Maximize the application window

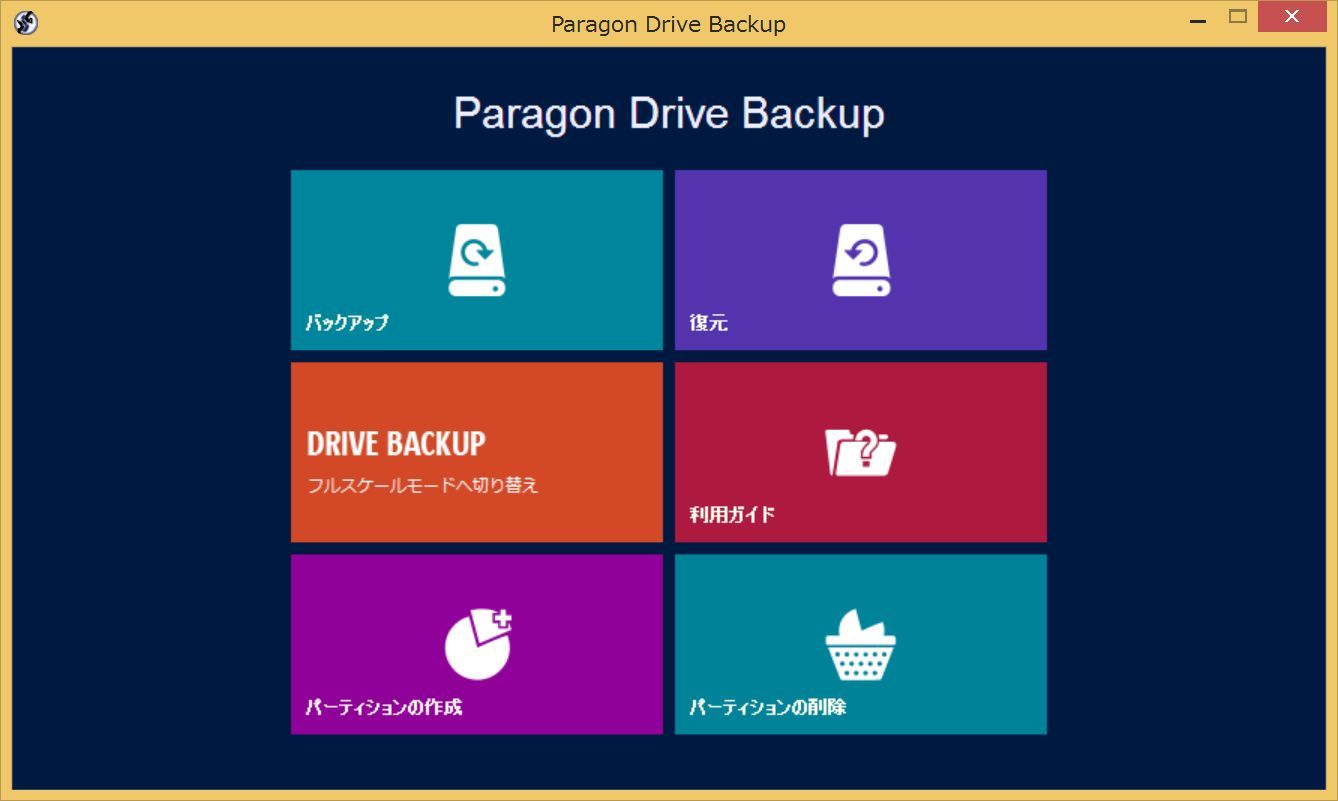pos(1238,17)
